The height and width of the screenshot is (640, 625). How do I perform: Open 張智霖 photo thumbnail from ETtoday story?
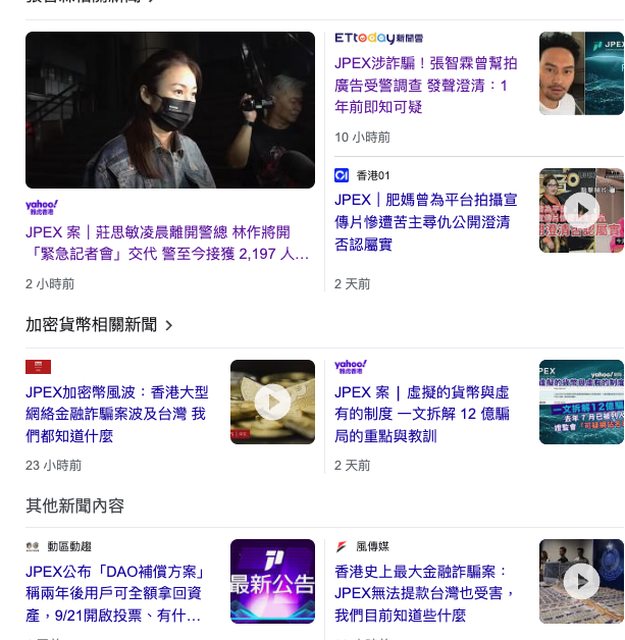coord(581,73)
